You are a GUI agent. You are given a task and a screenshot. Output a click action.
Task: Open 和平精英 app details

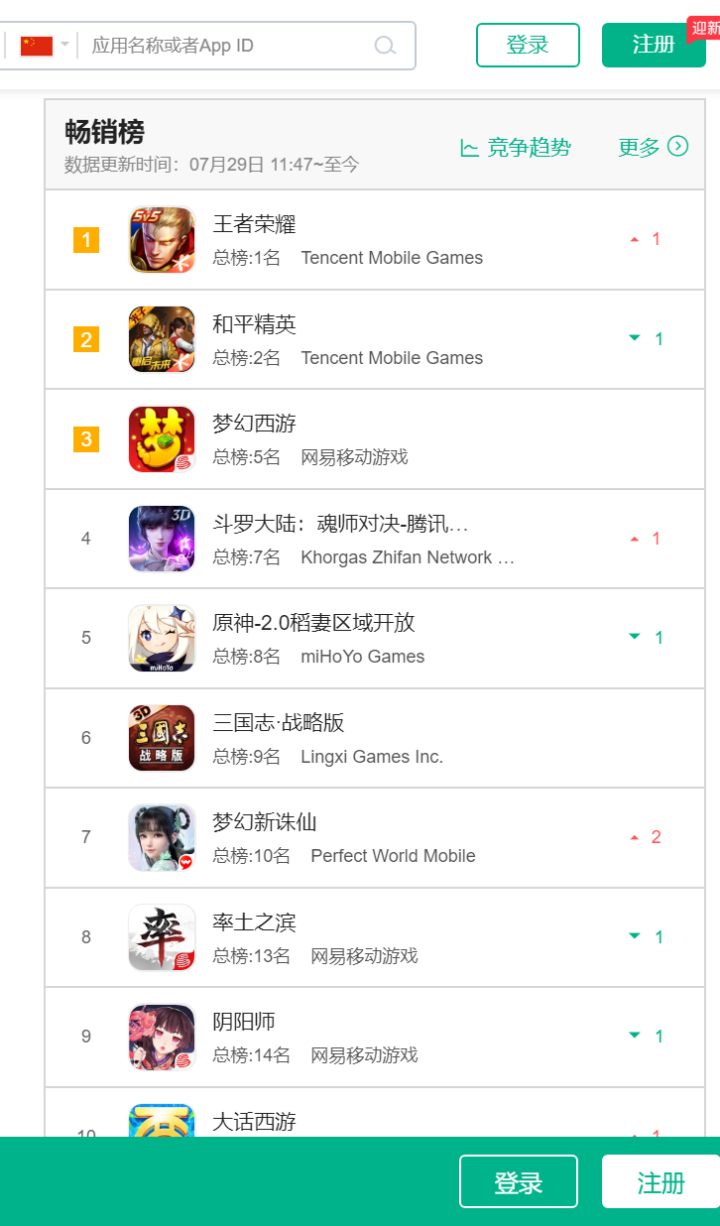coord(254,324)
